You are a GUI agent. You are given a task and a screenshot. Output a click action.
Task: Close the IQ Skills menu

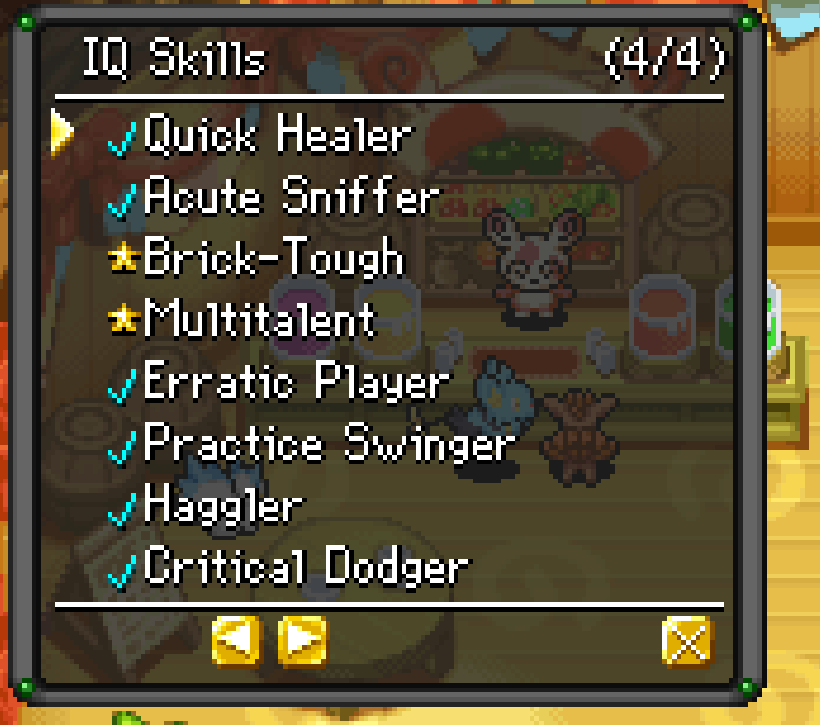(687, 642)
